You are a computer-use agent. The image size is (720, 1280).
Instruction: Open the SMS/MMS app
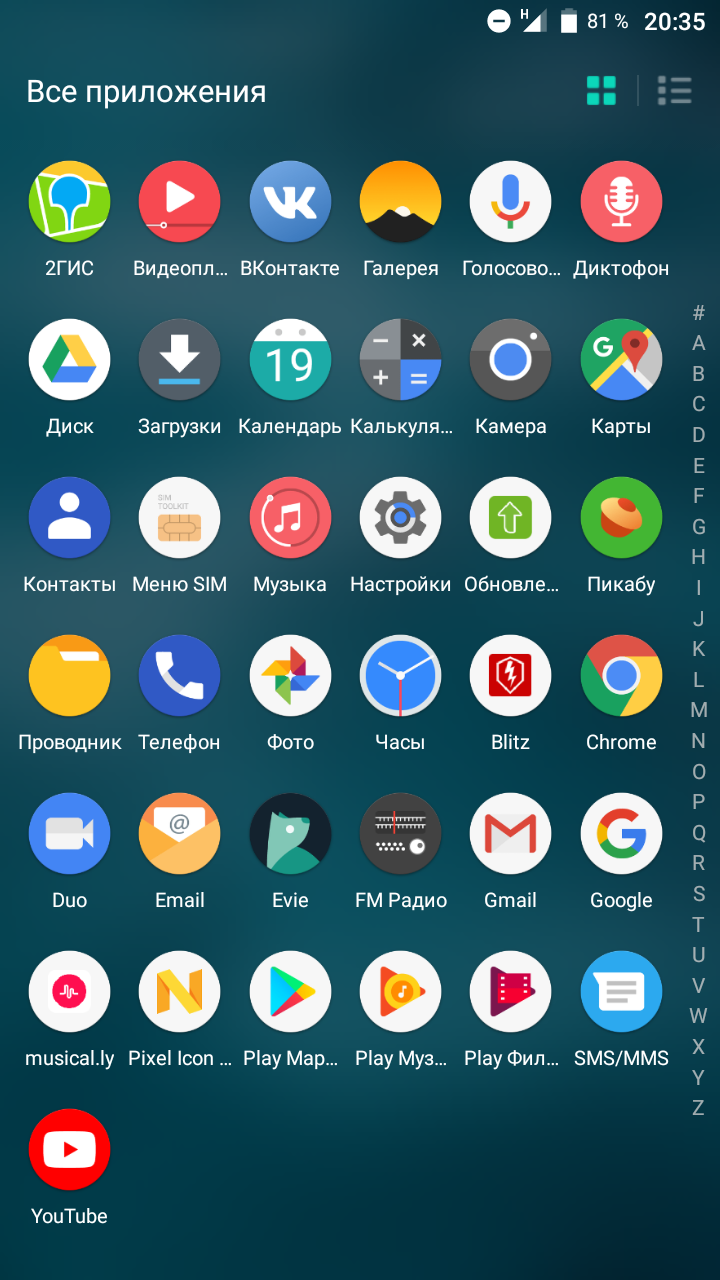click(621, 991)
